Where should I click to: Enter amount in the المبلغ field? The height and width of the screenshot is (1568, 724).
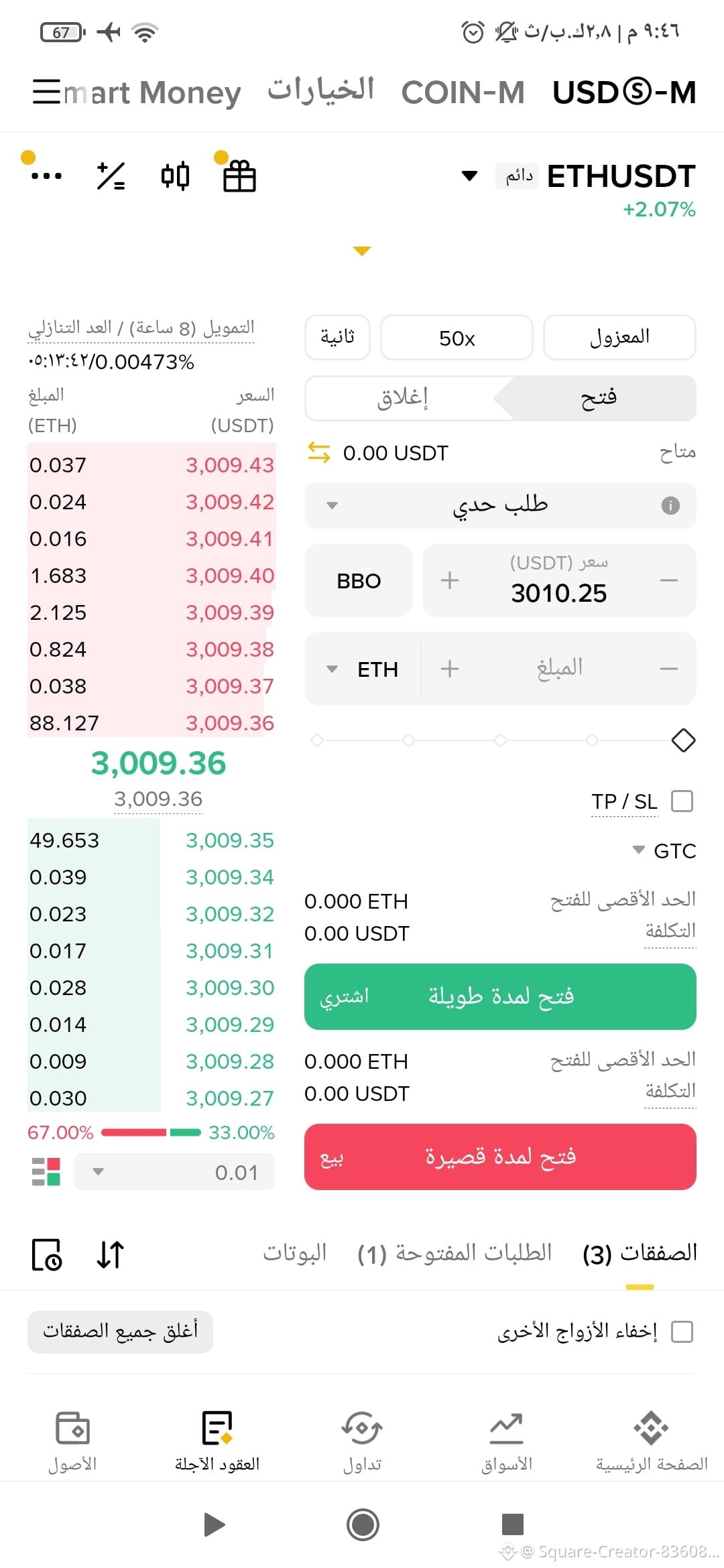559,668
